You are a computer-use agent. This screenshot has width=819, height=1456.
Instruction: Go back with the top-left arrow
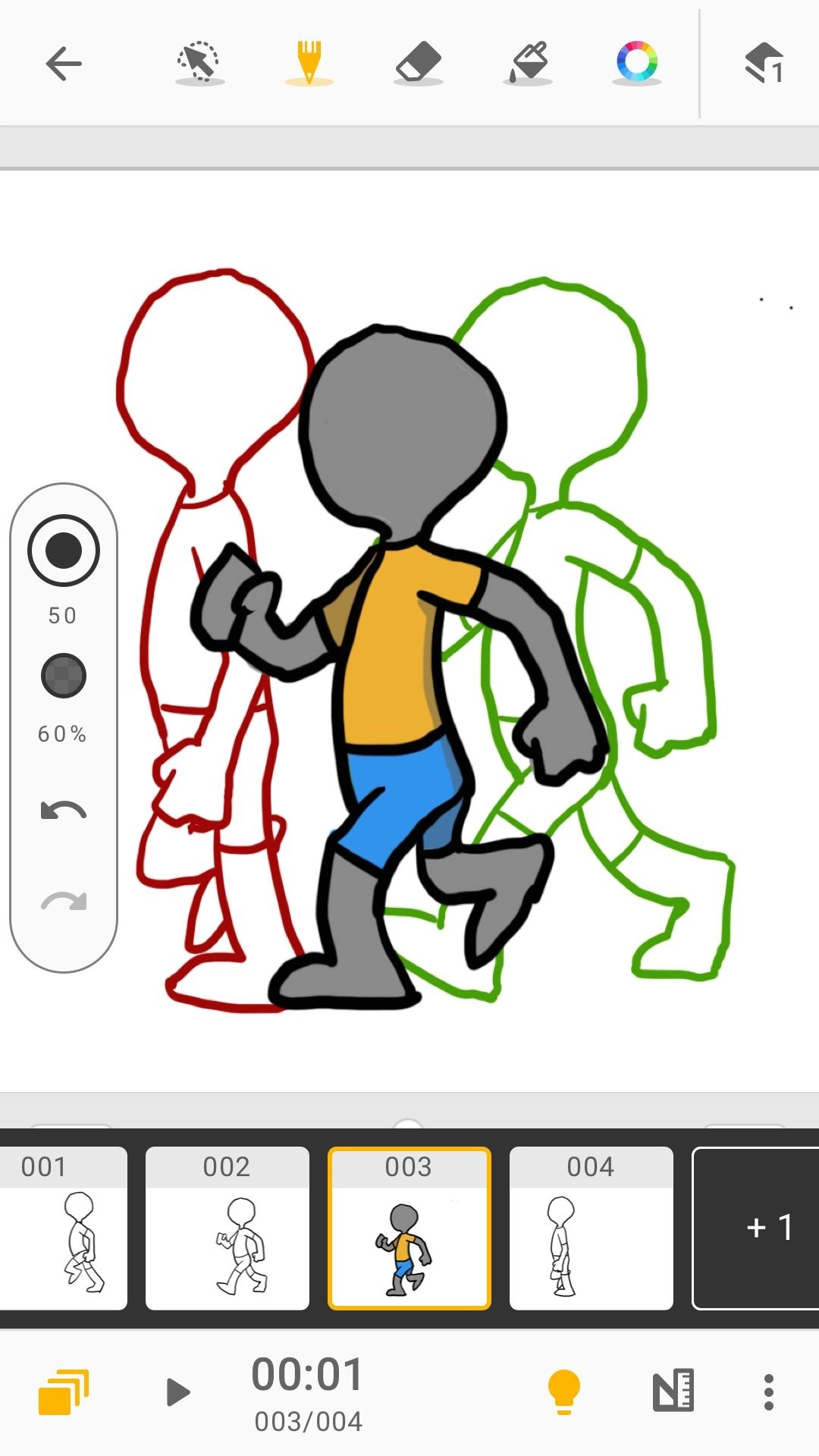[64, 64]
